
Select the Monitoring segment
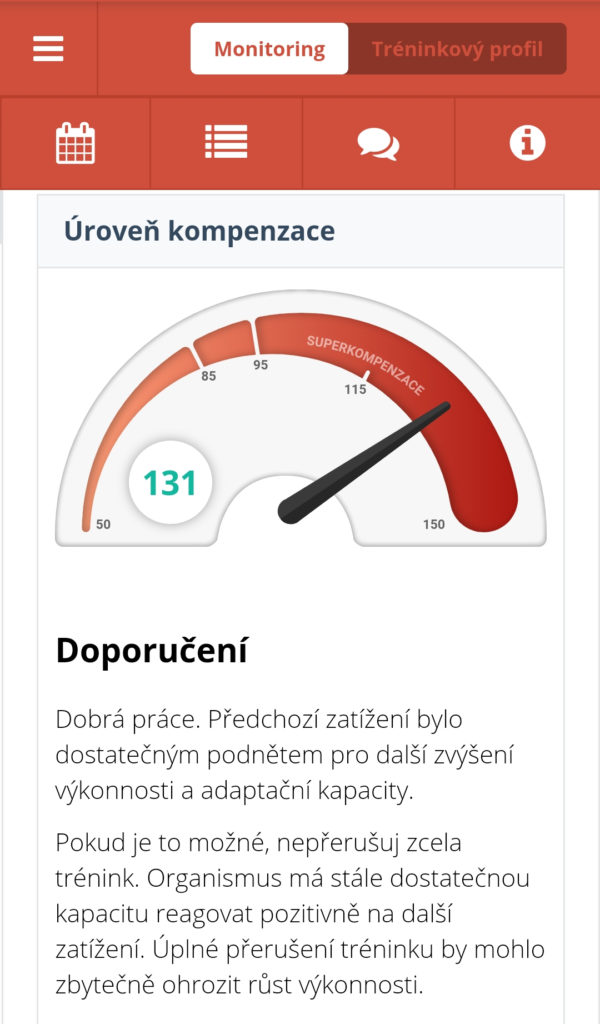pyautogui.click(x=269, y=49)
